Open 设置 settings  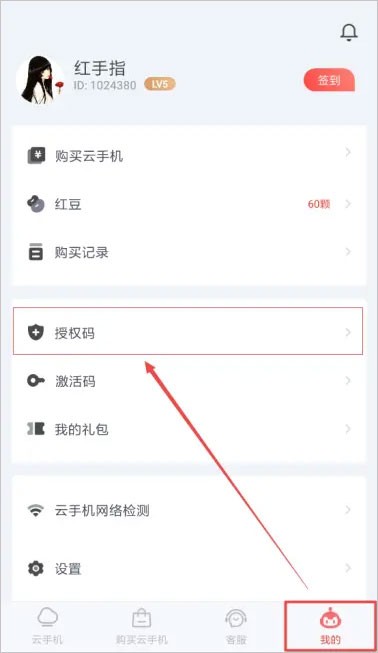point(189,568)
